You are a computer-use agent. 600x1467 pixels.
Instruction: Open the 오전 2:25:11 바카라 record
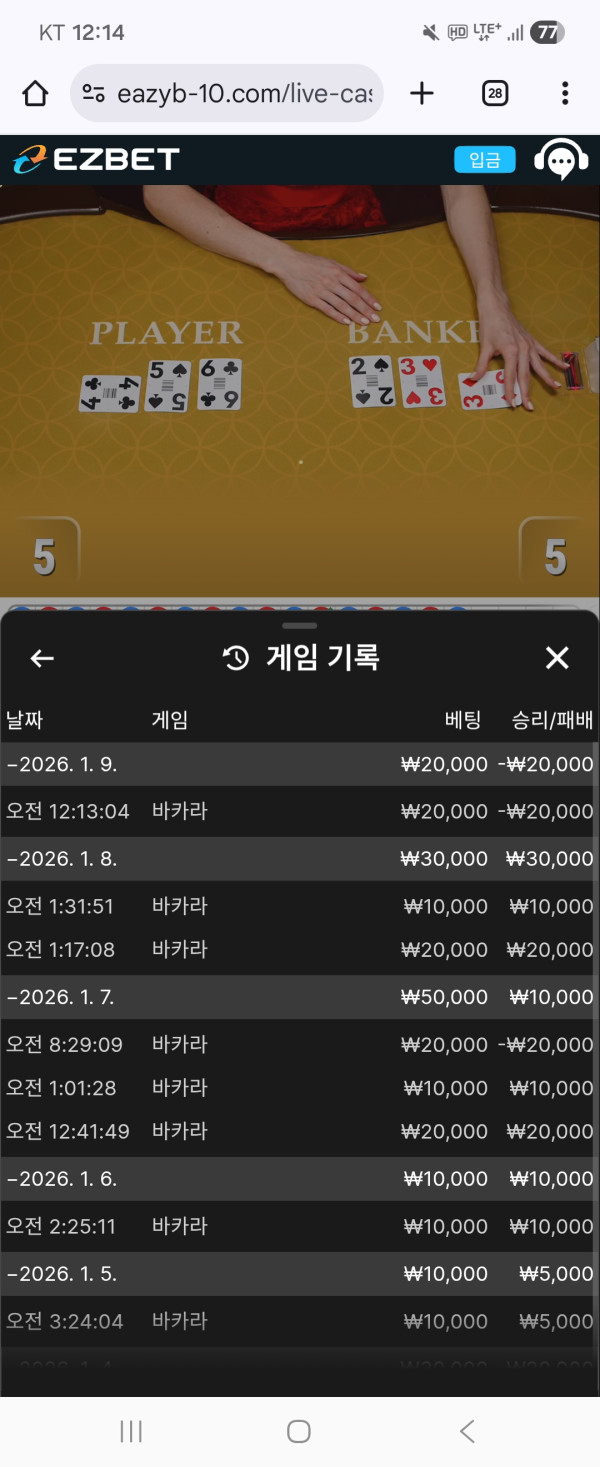point(300,1226)
